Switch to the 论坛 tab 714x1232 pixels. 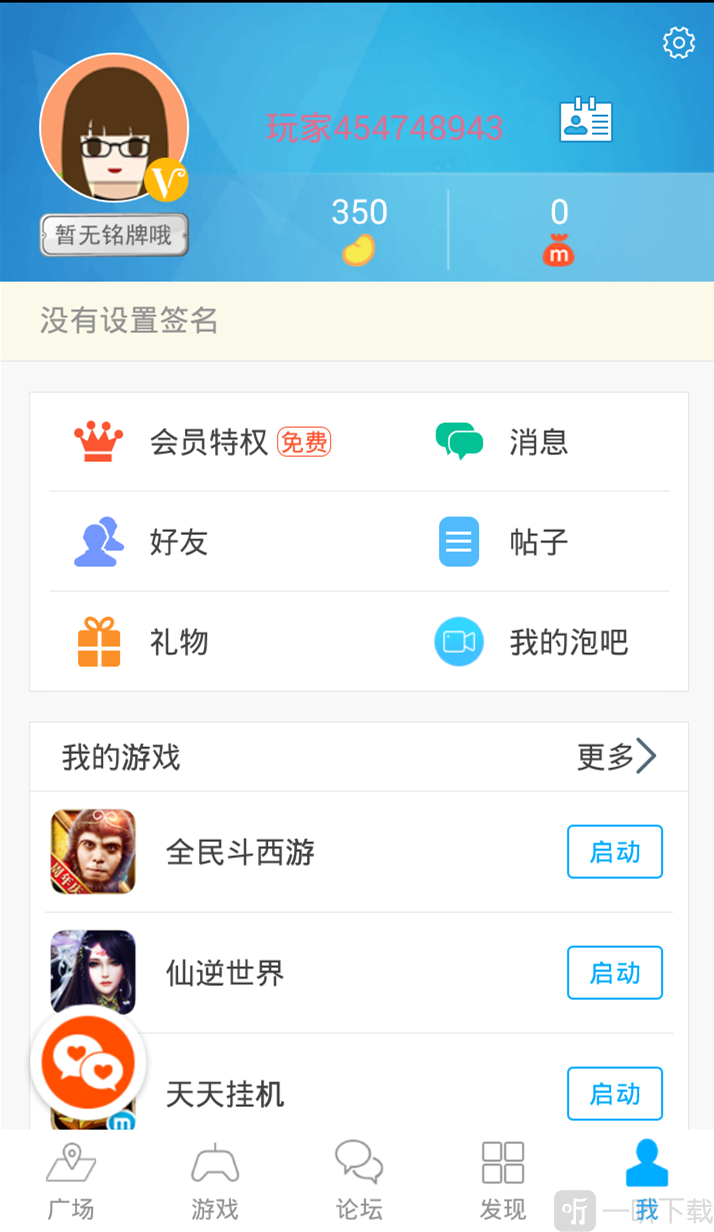coord(359,1182)
